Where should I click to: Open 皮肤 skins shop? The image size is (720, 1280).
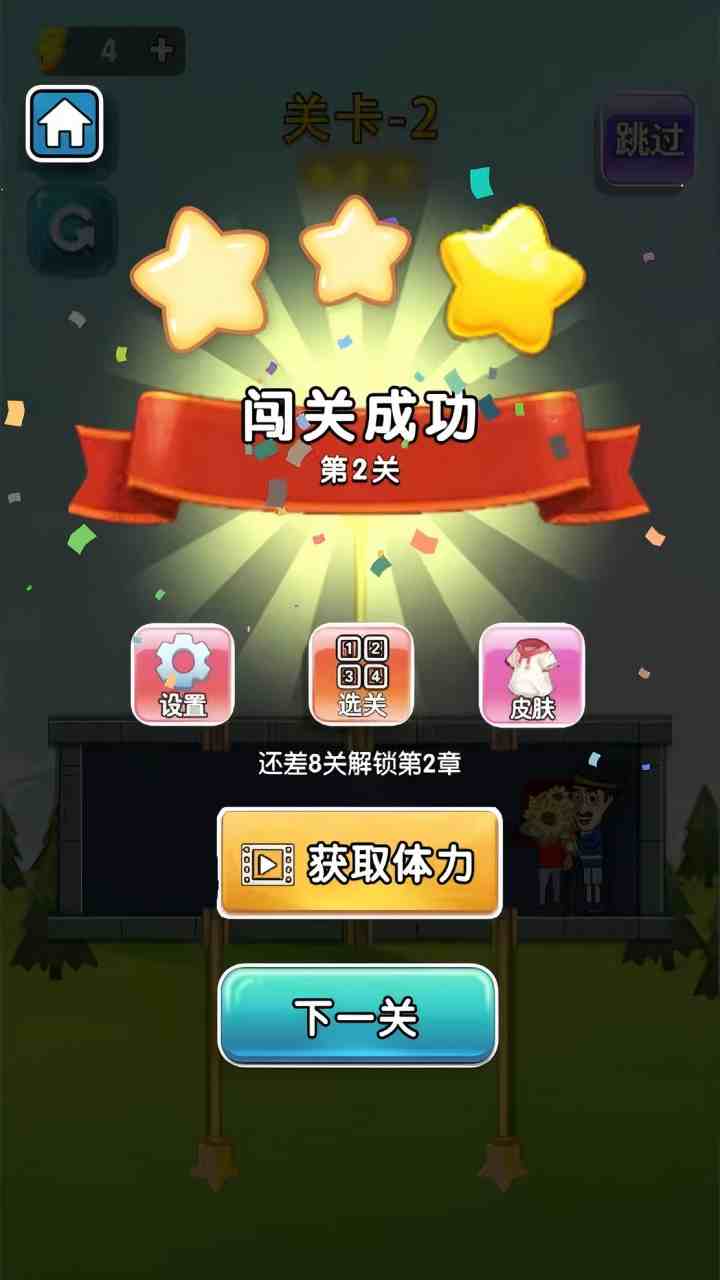point(532,674)
